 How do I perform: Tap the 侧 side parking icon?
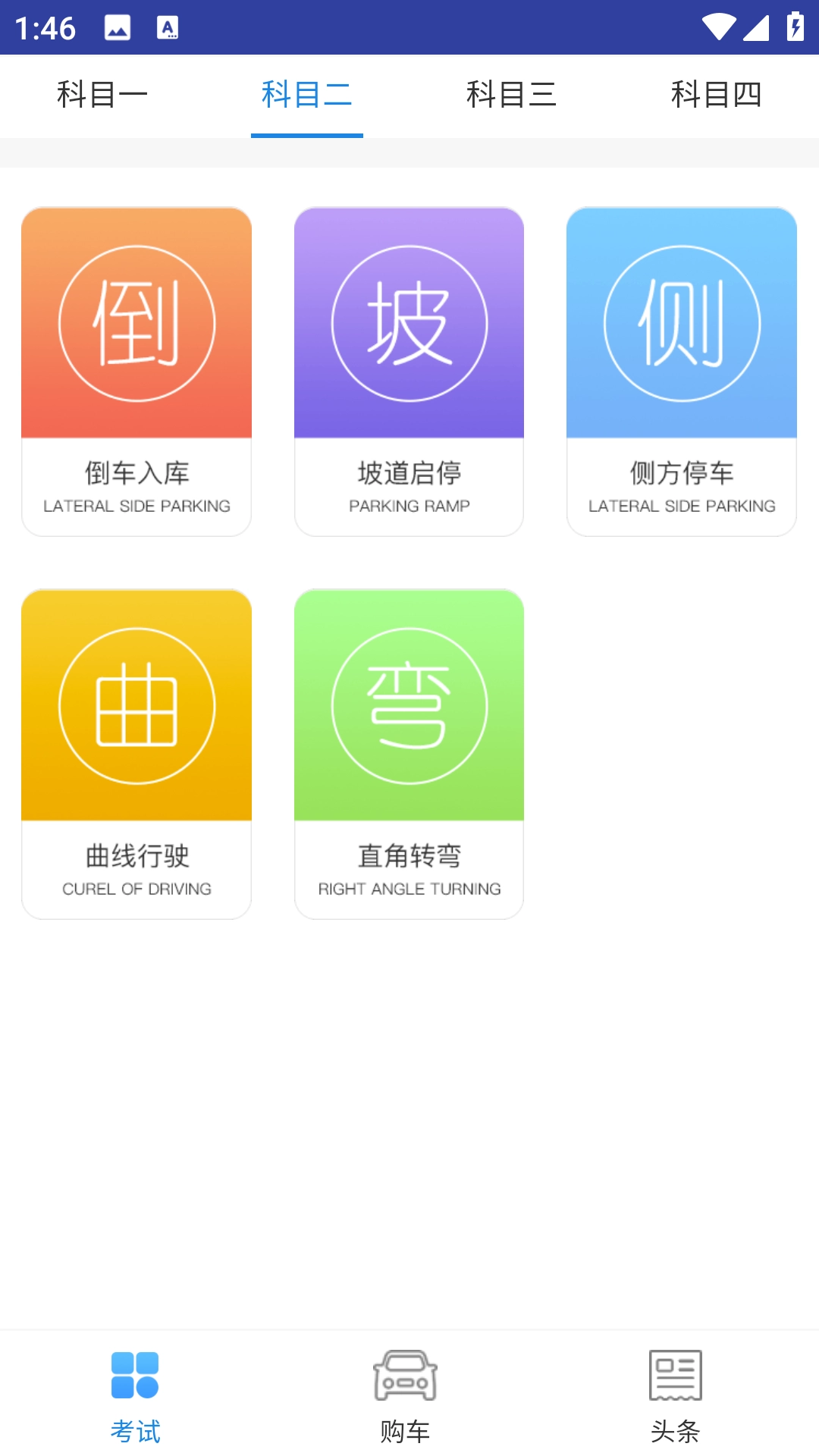(x=681, y=322)
